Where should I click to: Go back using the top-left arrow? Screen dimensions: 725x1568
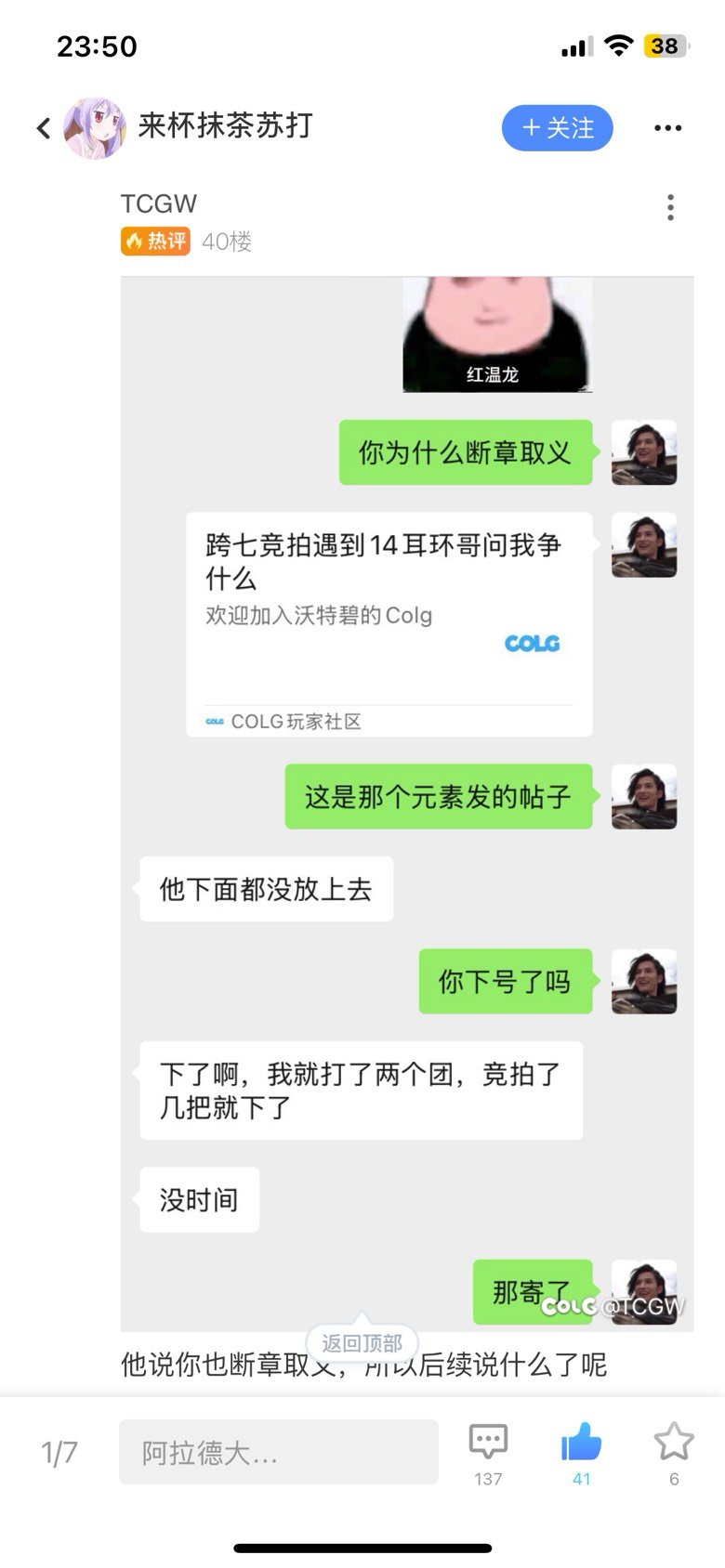44,128
